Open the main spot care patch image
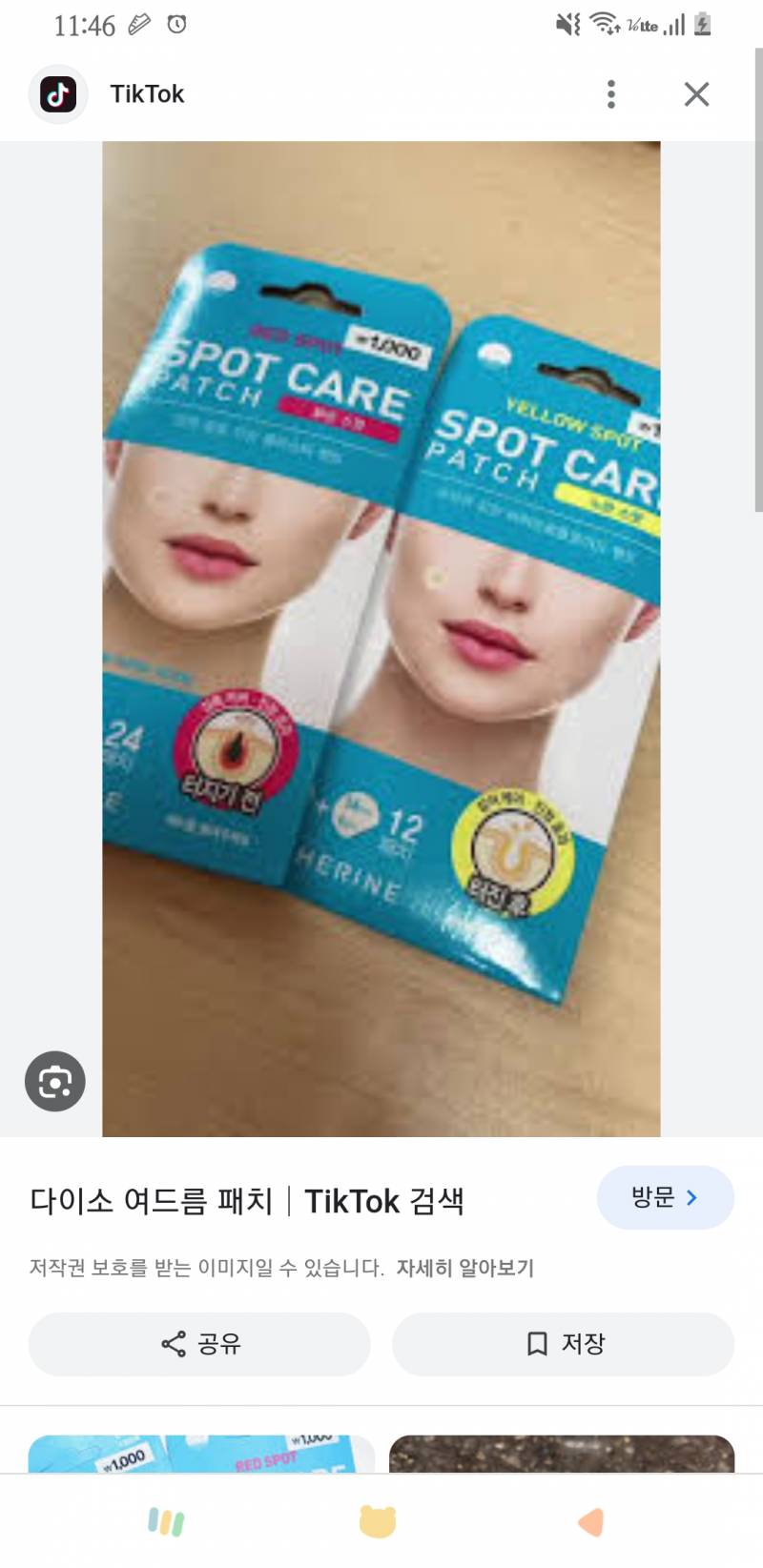 381,639
